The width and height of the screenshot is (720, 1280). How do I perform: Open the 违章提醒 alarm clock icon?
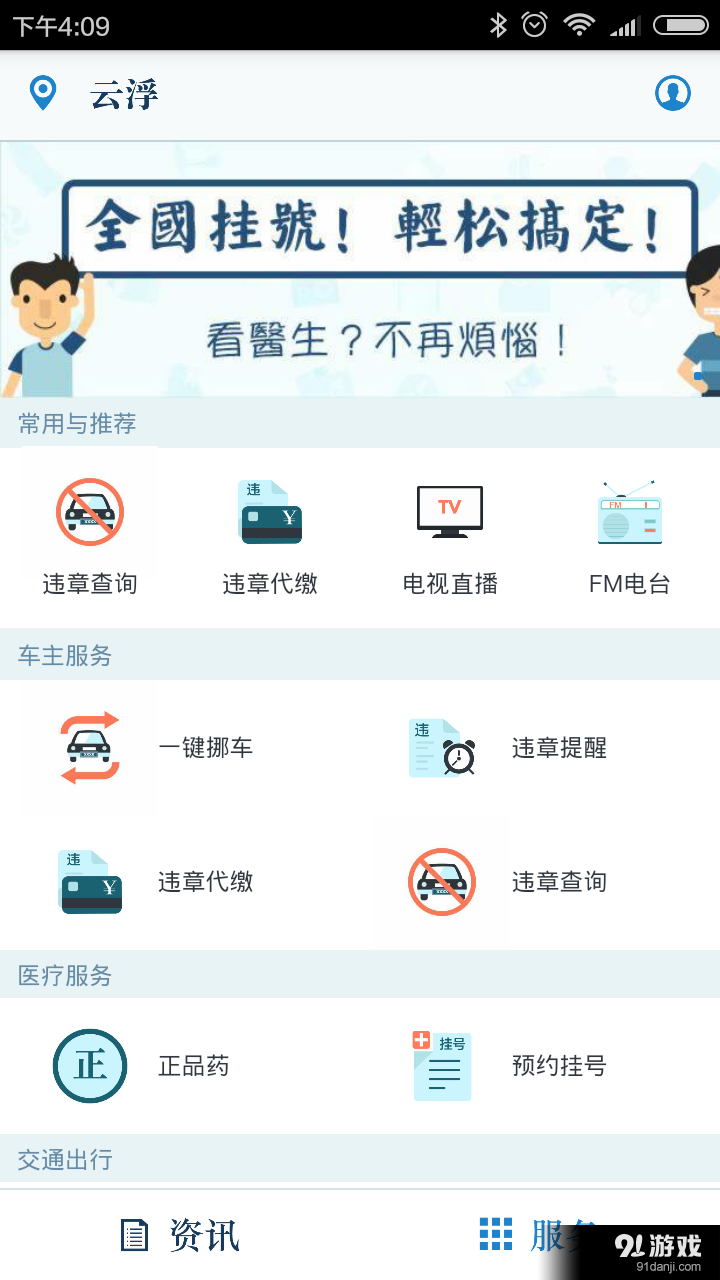coord(443,747)
